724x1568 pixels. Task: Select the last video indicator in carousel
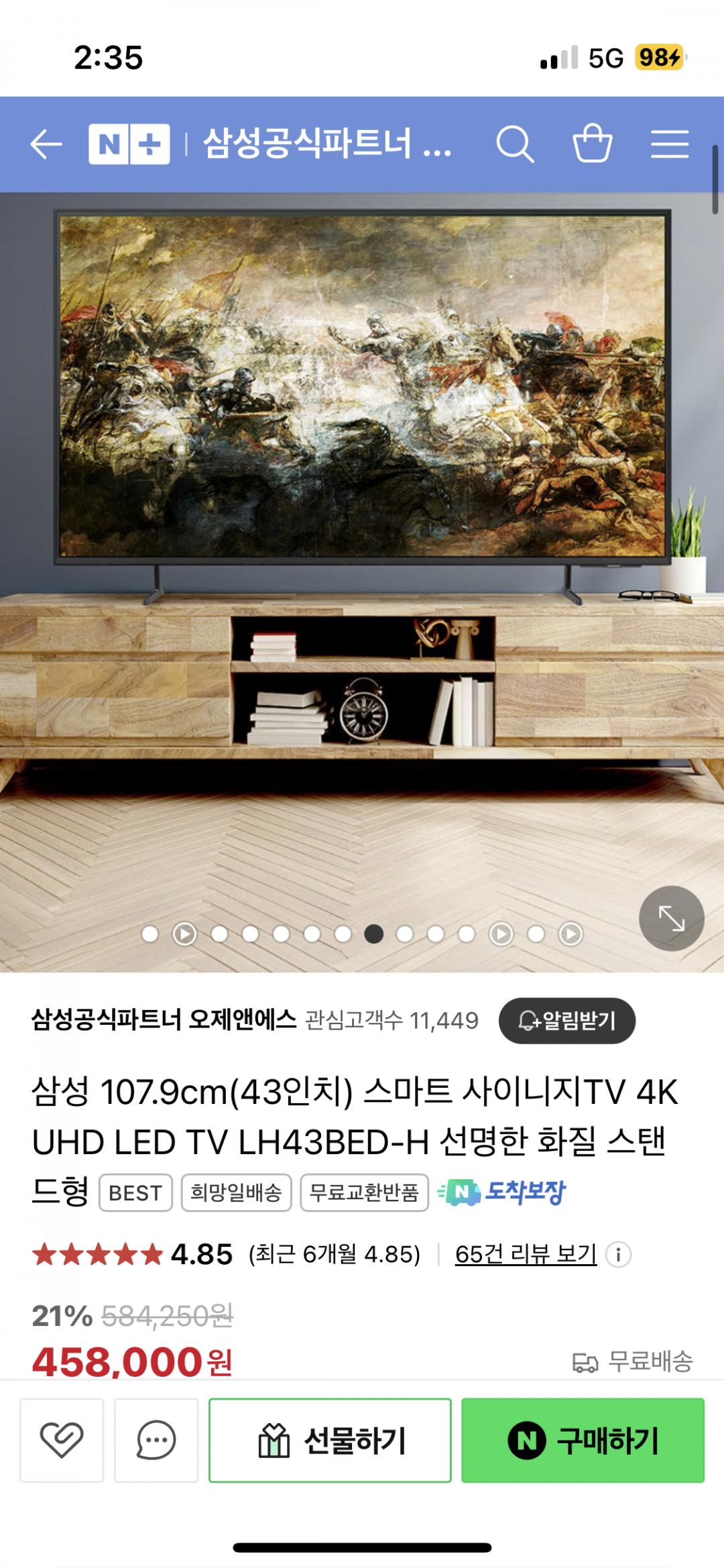pyautogui.click(x=570, y=934)
